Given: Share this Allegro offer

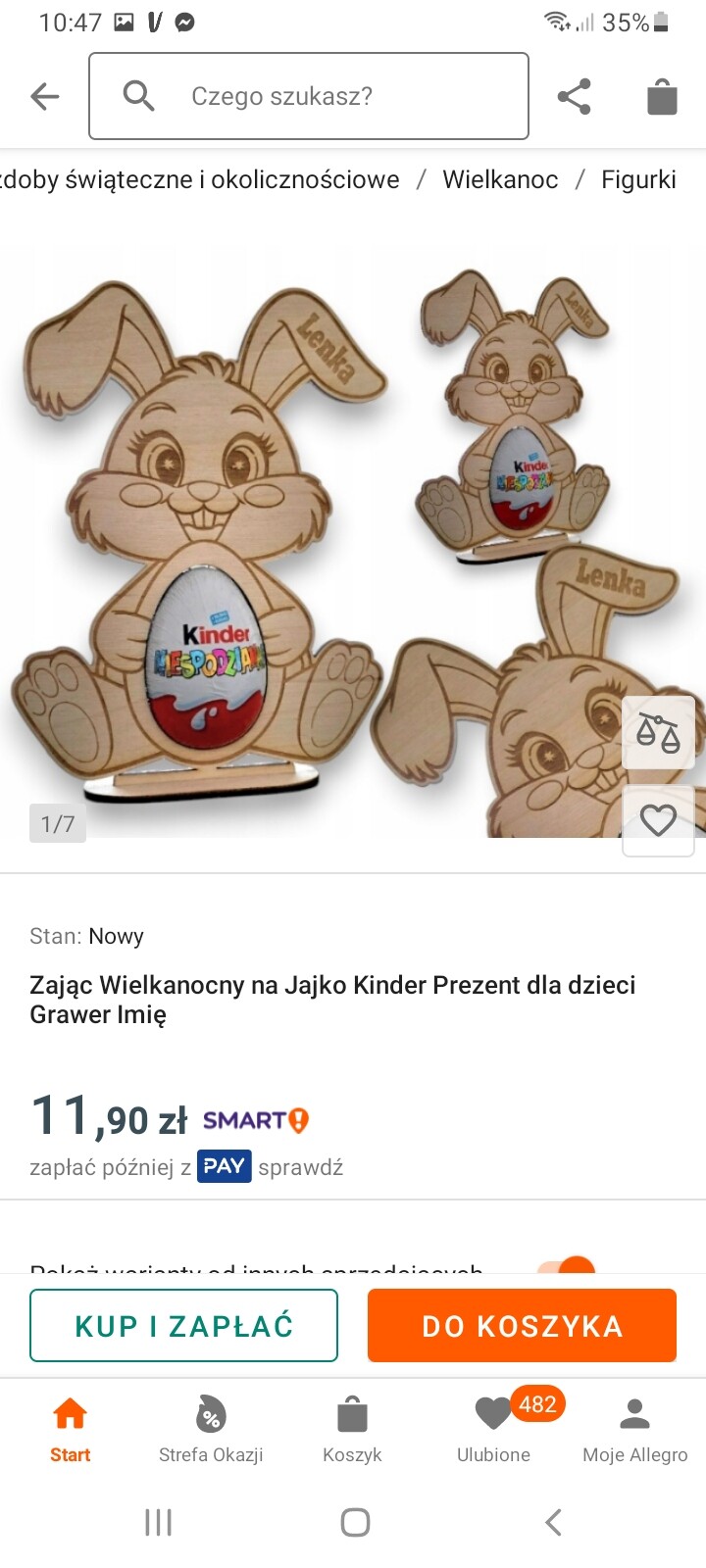Looking at the screenshot, I should click(x=574, y=96).
